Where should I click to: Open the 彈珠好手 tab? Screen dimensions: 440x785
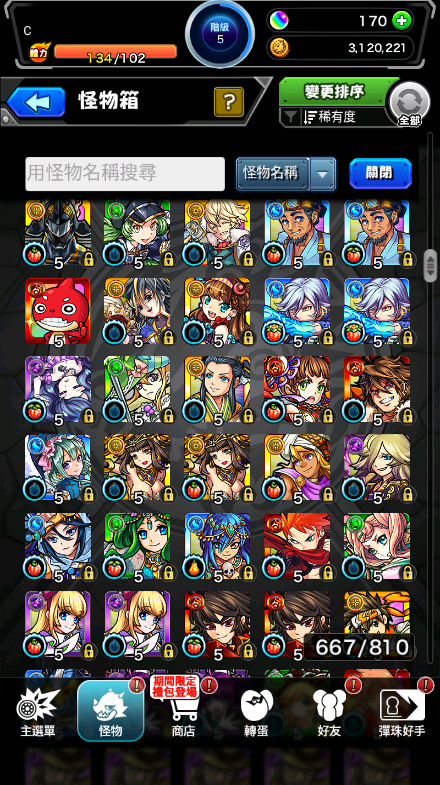pos(402,713)
